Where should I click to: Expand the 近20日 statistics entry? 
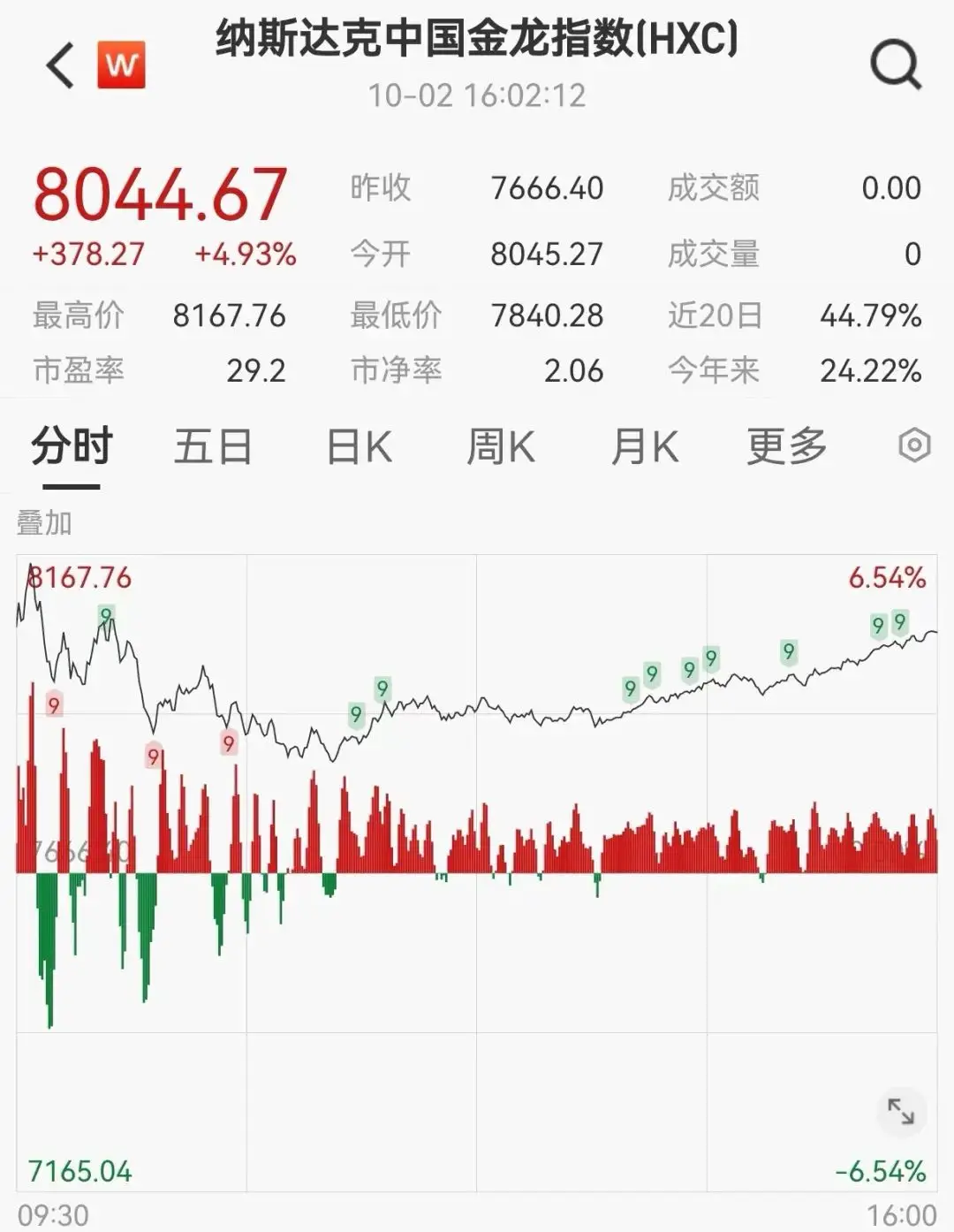(x=715, y=316)
